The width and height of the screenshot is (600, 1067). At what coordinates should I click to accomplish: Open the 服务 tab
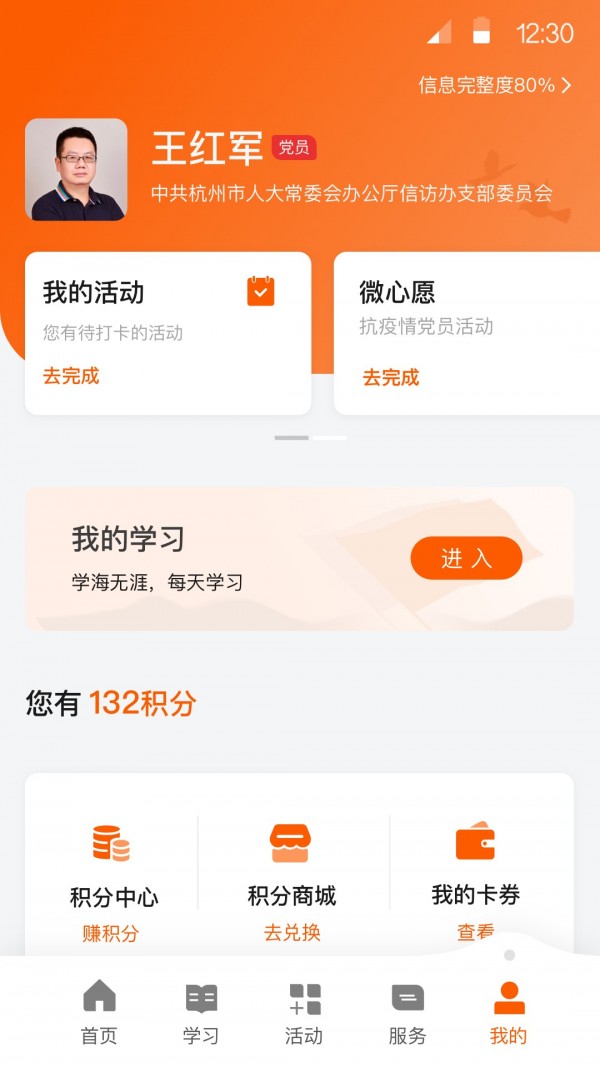point(407,1013)
